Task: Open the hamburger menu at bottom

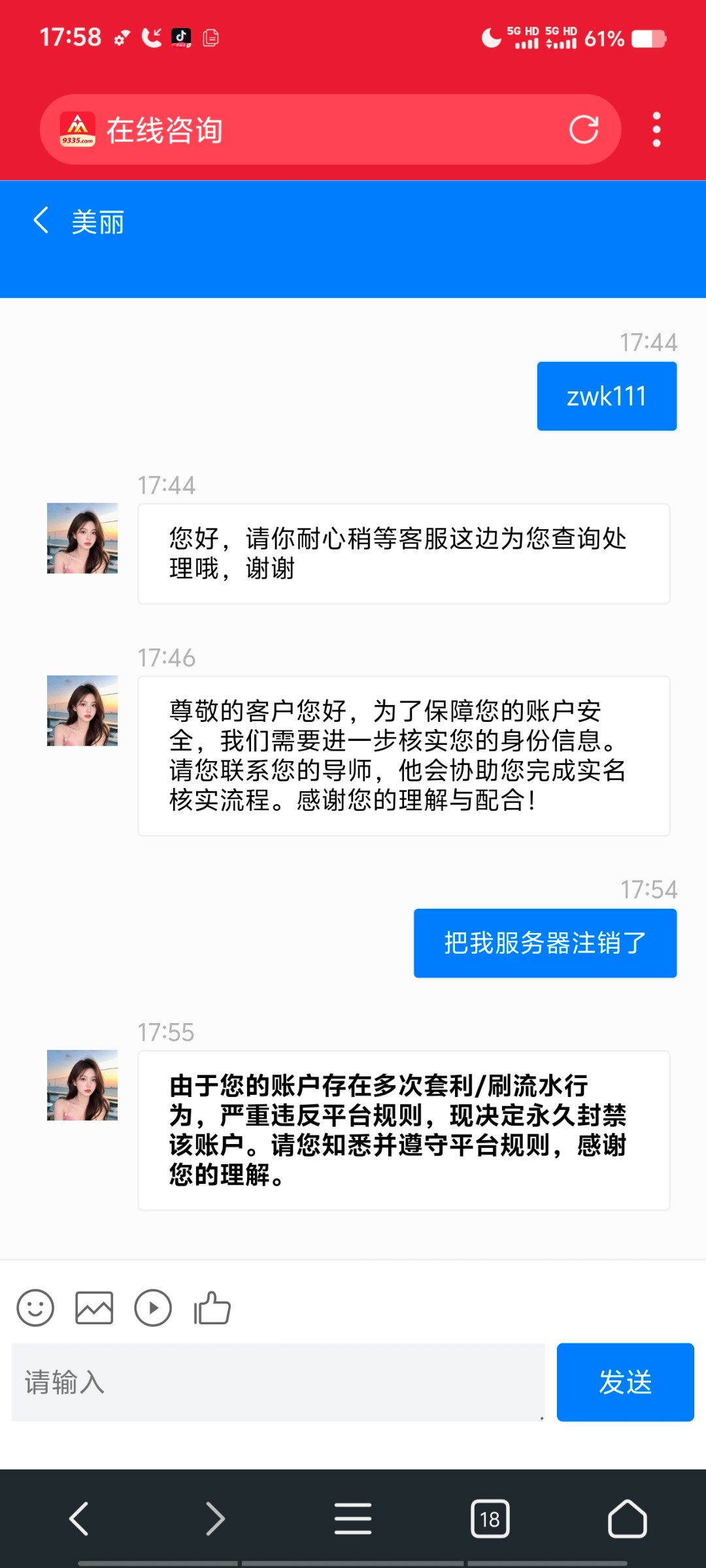Action: [x=352, y=1519]
